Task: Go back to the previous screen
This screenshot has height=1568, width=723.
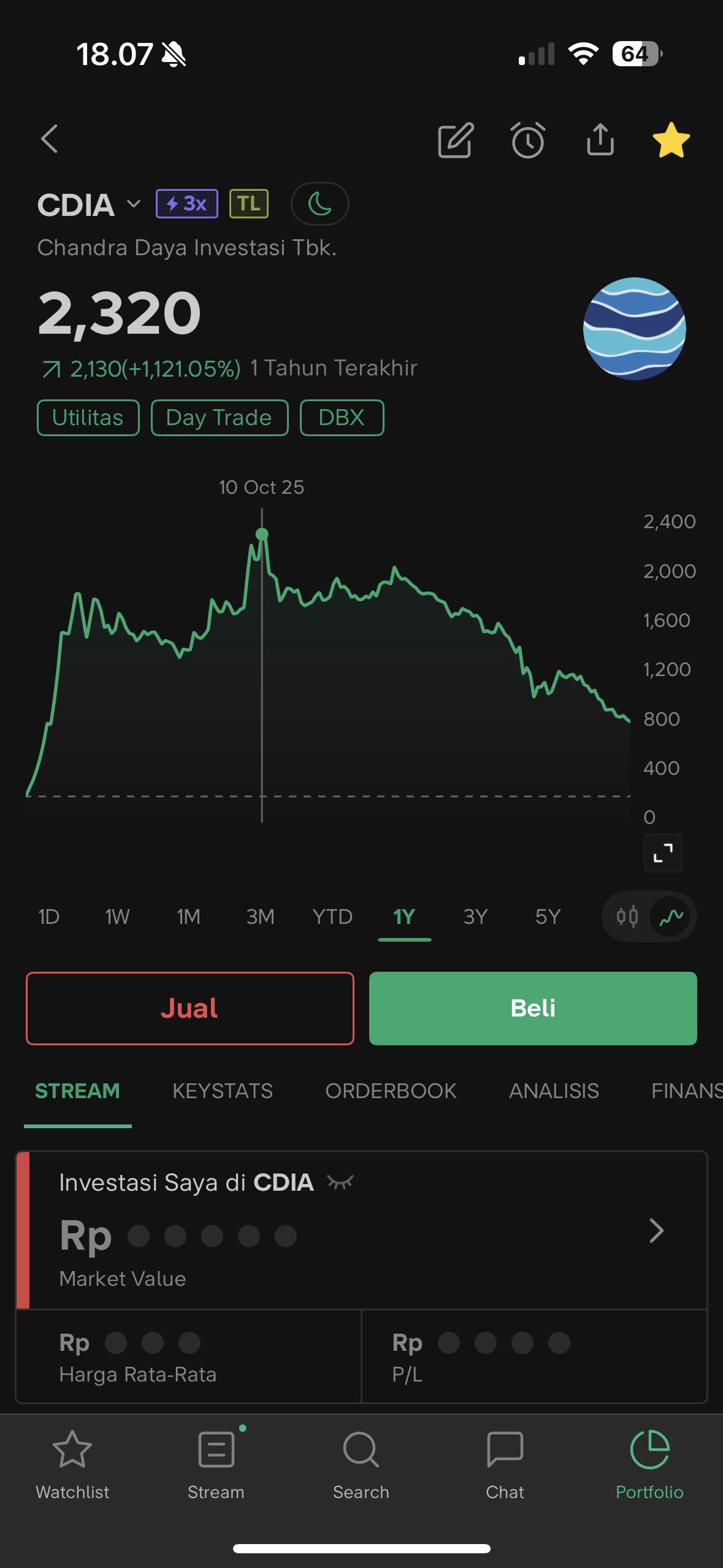Action: [x=50, y=139]
